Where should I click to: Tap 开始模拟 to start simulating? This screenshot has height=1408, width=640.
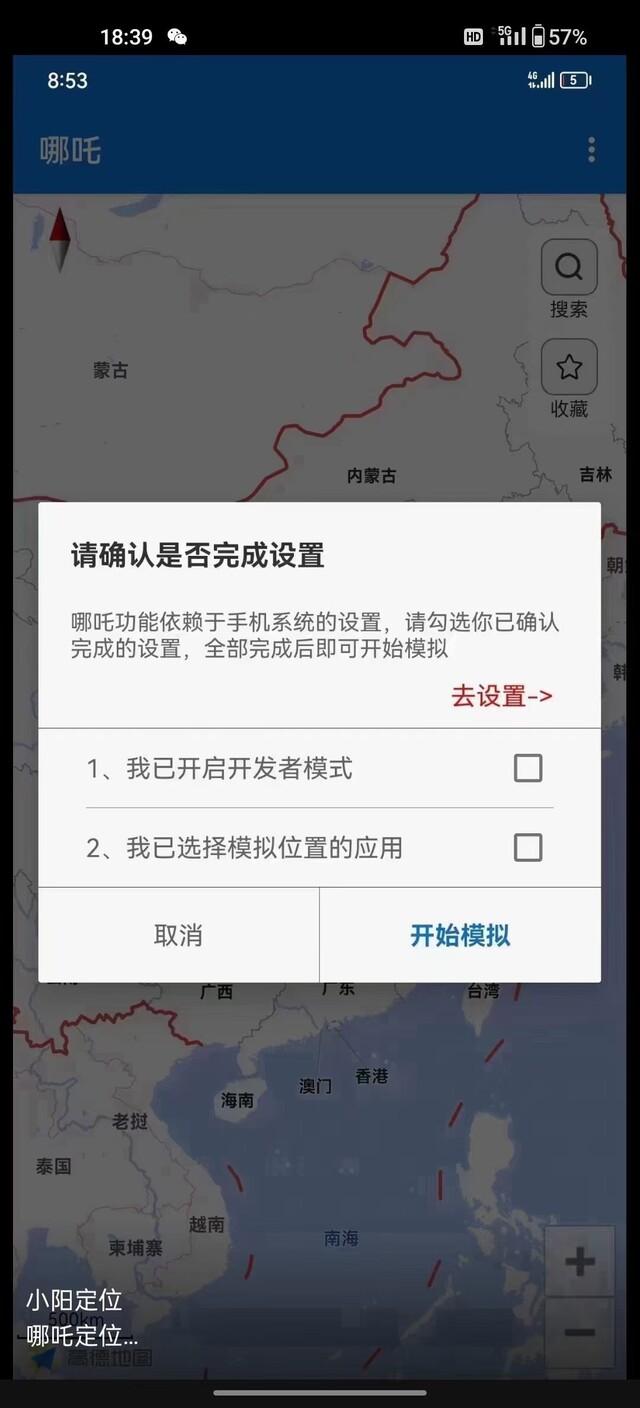coord(460,935)
